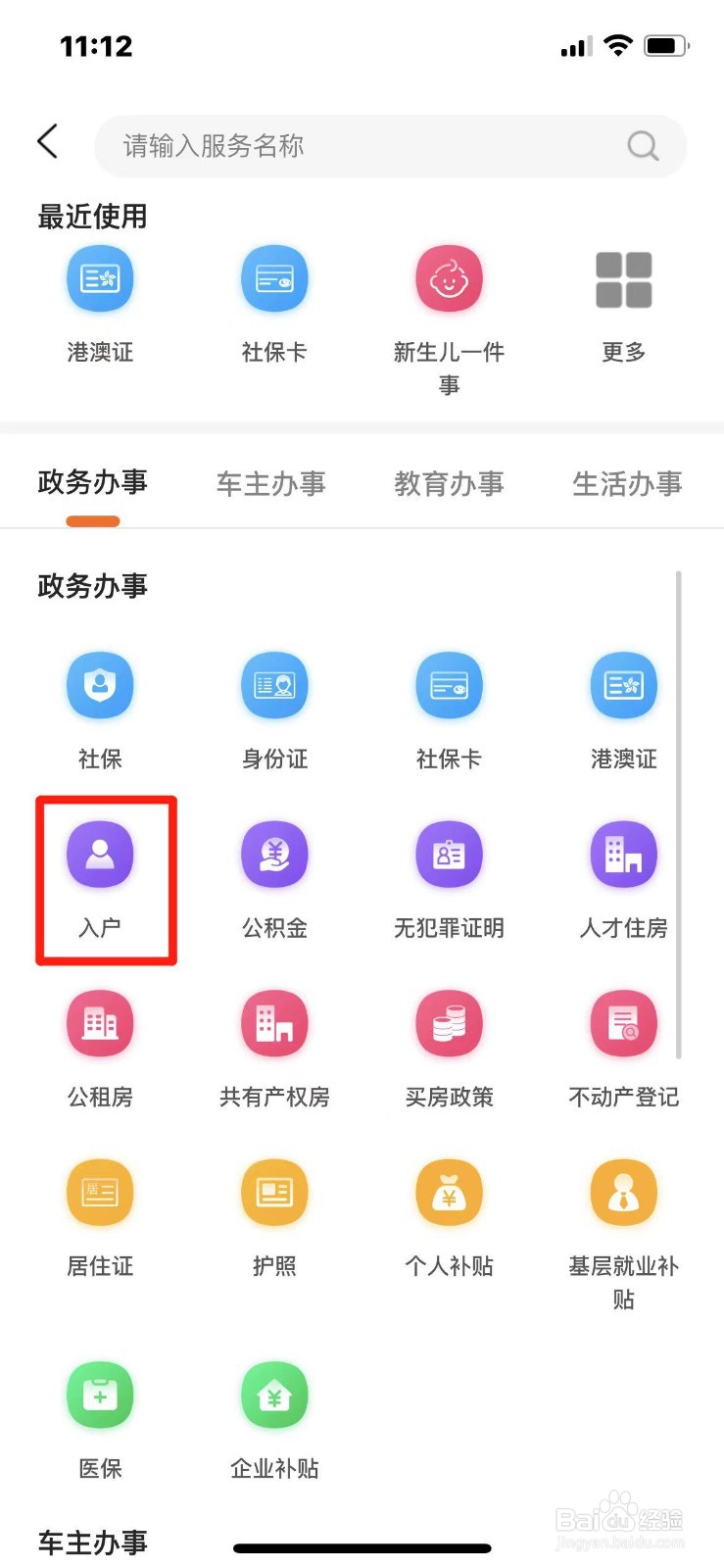Select the 公积金 icon
This screenshot has width=724, height=1568.
coord(273,854)
